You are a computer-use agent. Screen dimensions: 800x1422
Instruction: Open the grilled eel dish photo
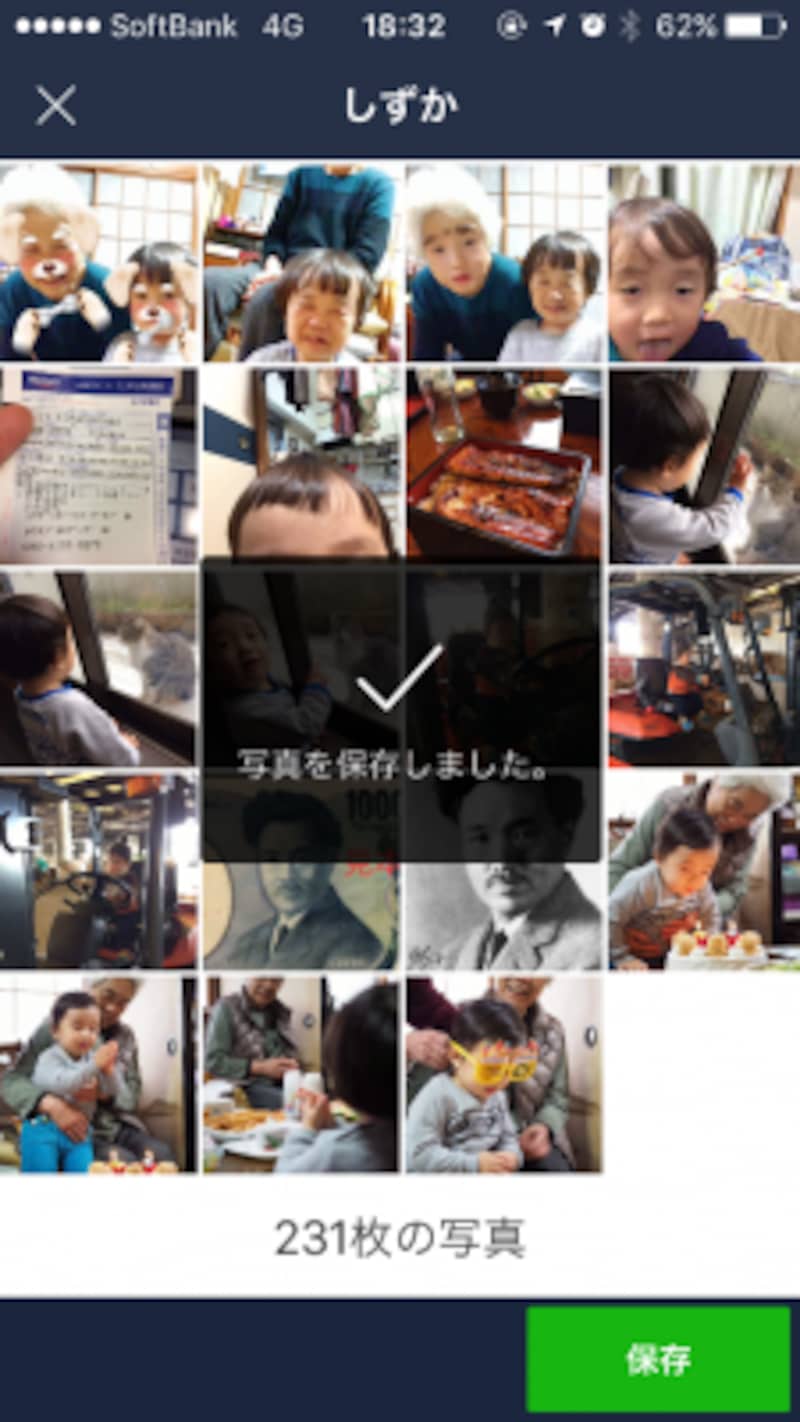point(503,464)
